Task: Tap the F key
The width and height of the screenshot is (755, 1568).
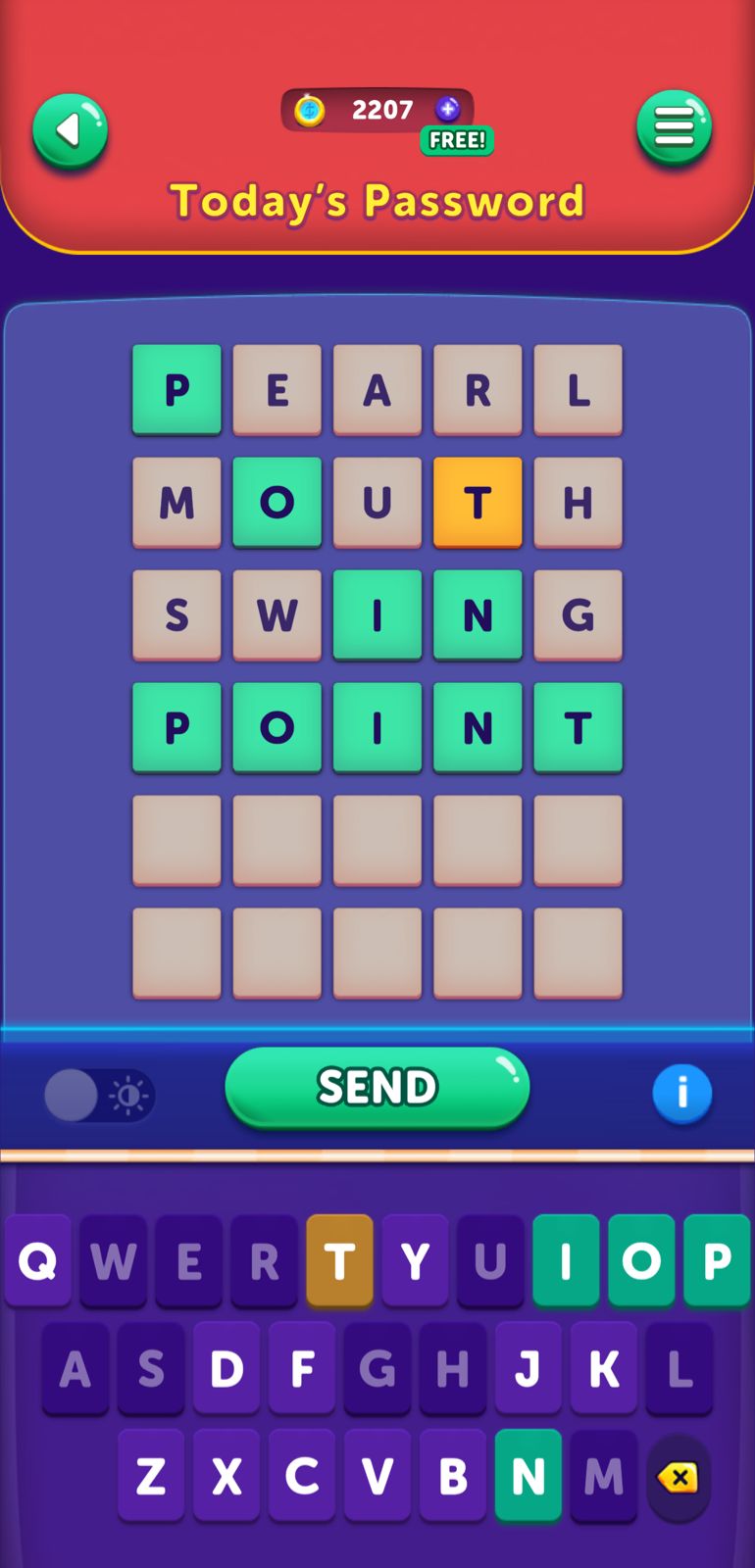Action: (x=302, y=1368)
